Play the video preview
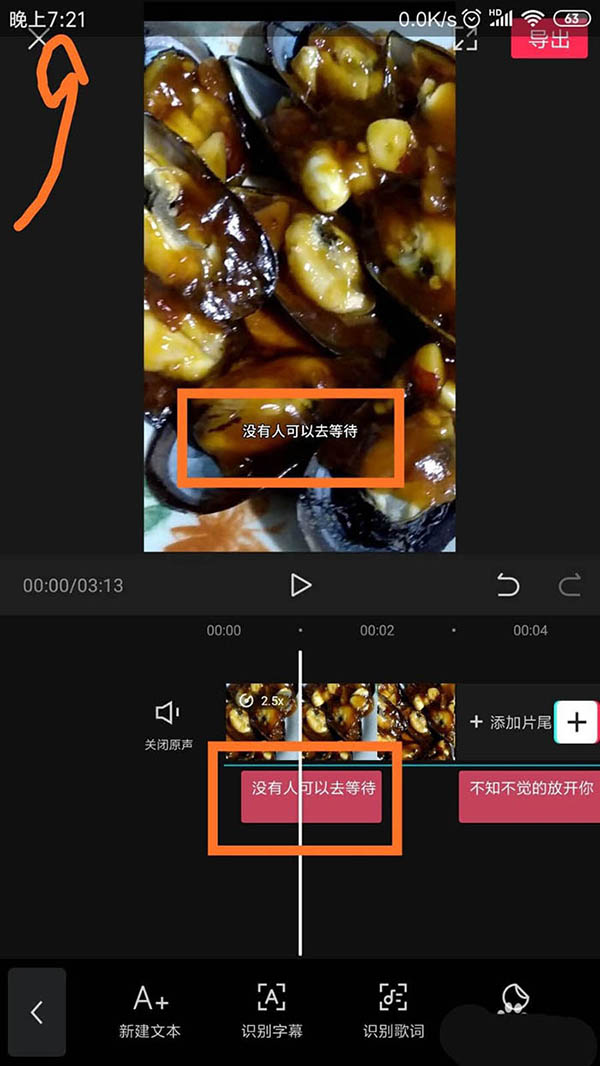 (300, 585)
